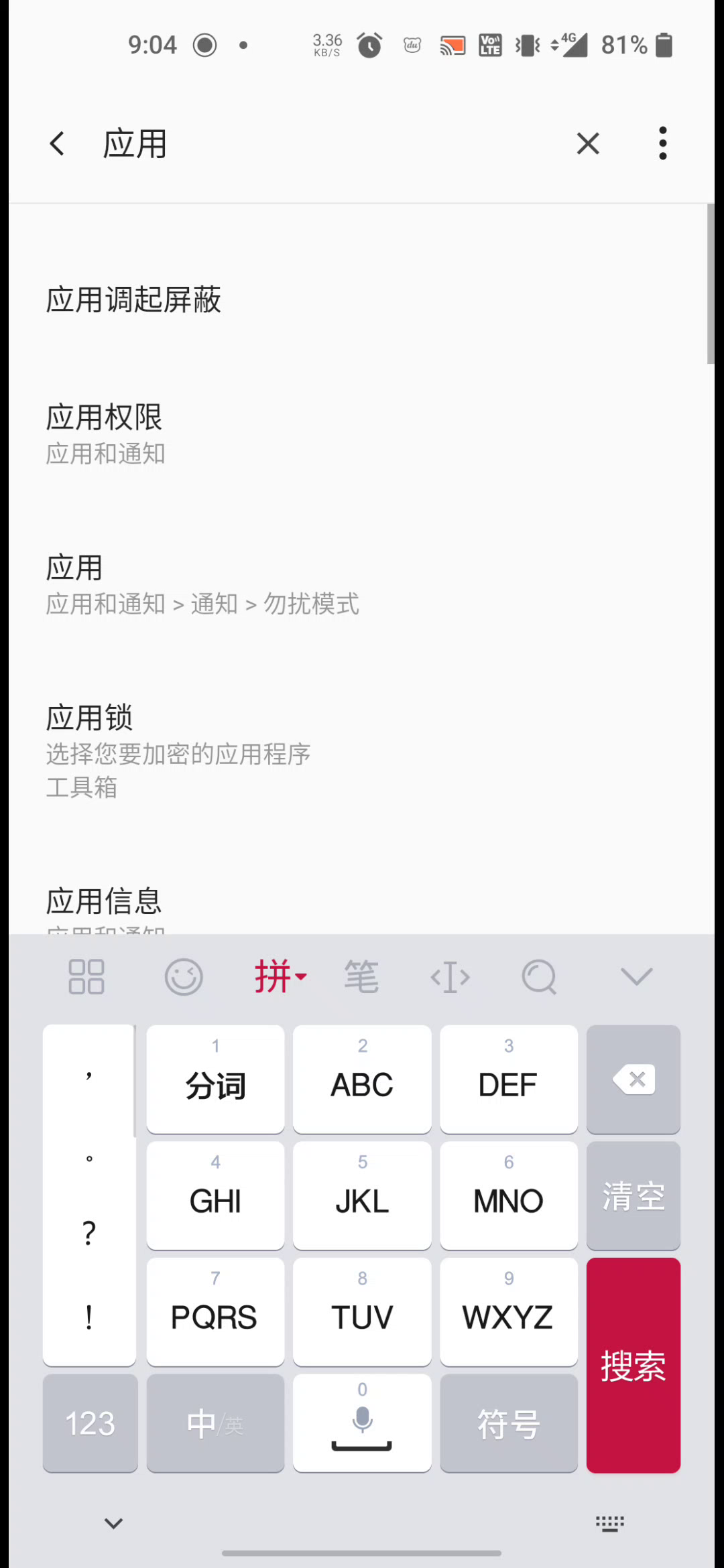Collapse the keyboard with the toolbar chevron
Screen dimensions: 724x1568
coord(636,976)
